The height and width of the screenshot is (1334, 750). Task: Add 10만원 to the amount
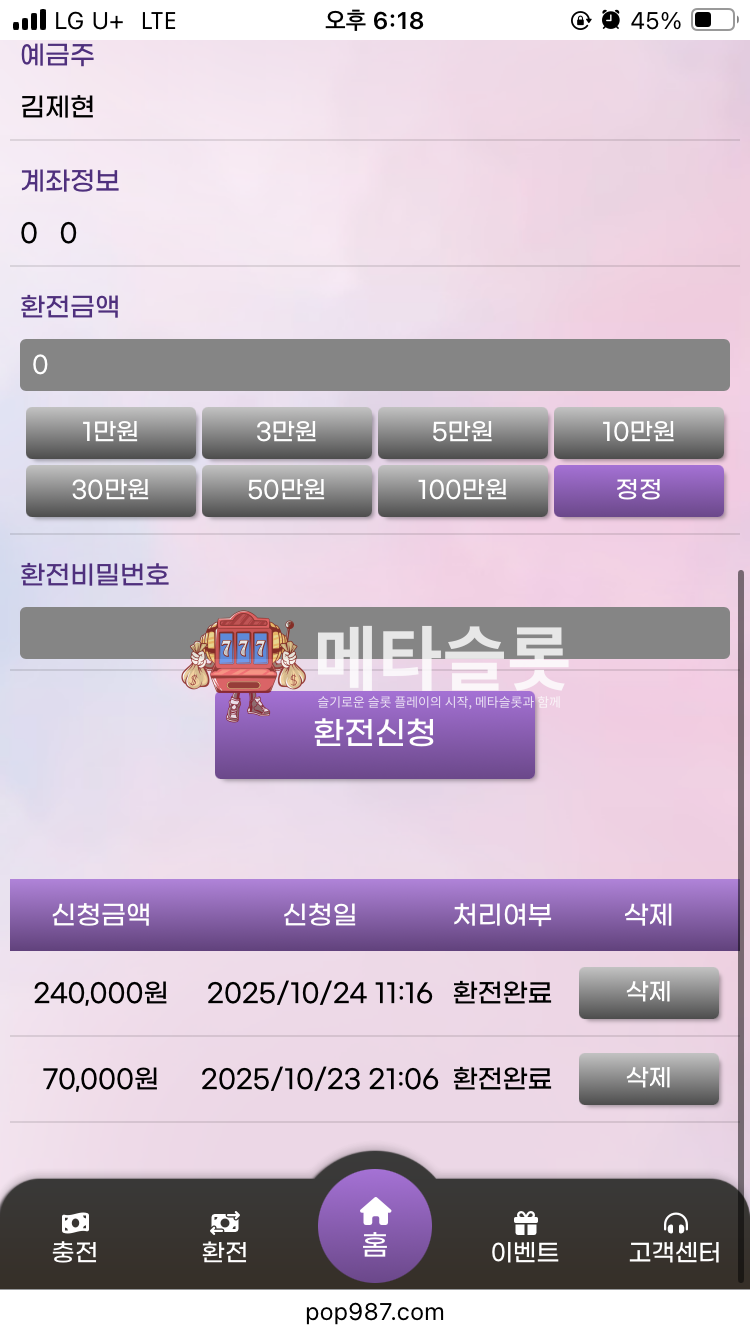(638, 432)
